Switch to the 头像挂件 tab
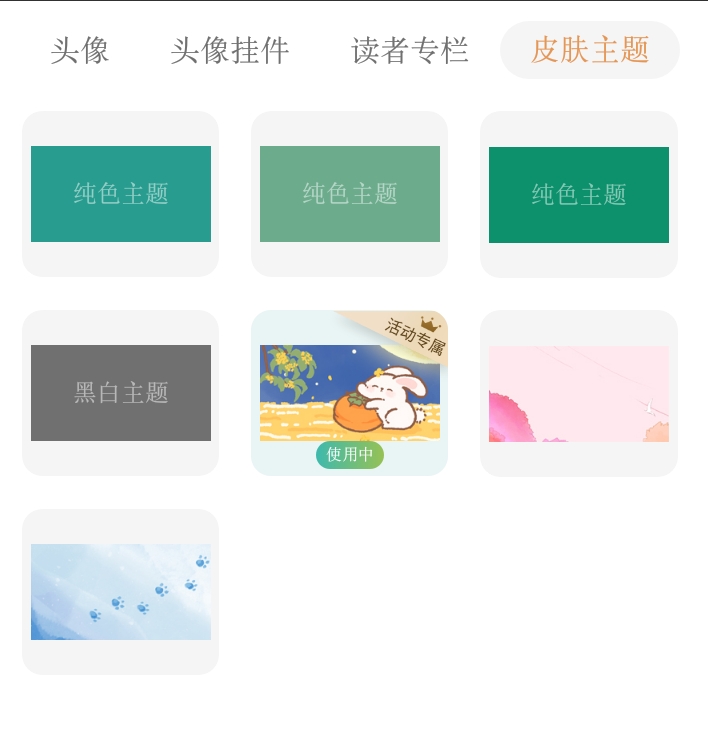 [x=230, y=50]
